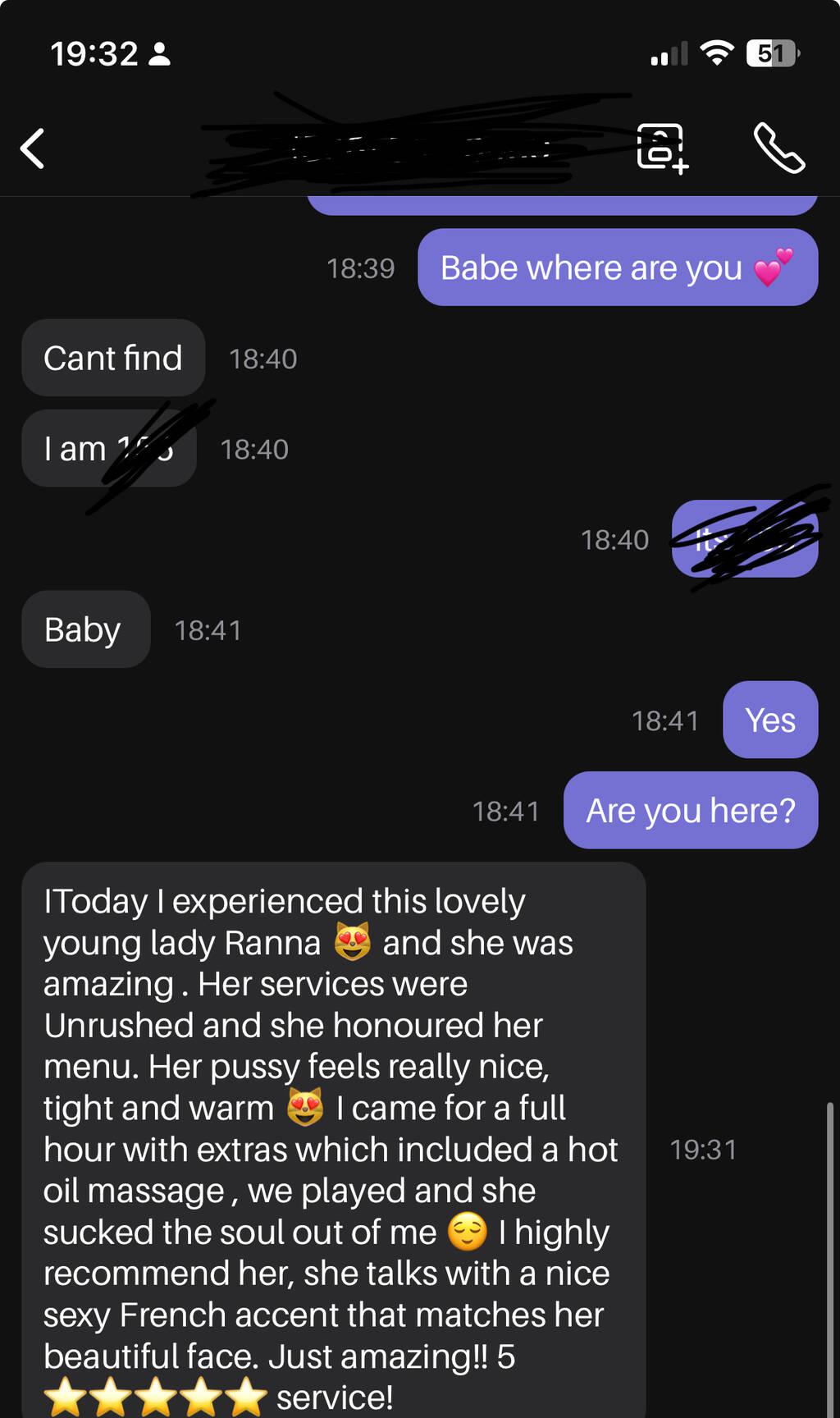Screen dimensions: 840x1418
Task: Start a voice call
Action: 778,149
